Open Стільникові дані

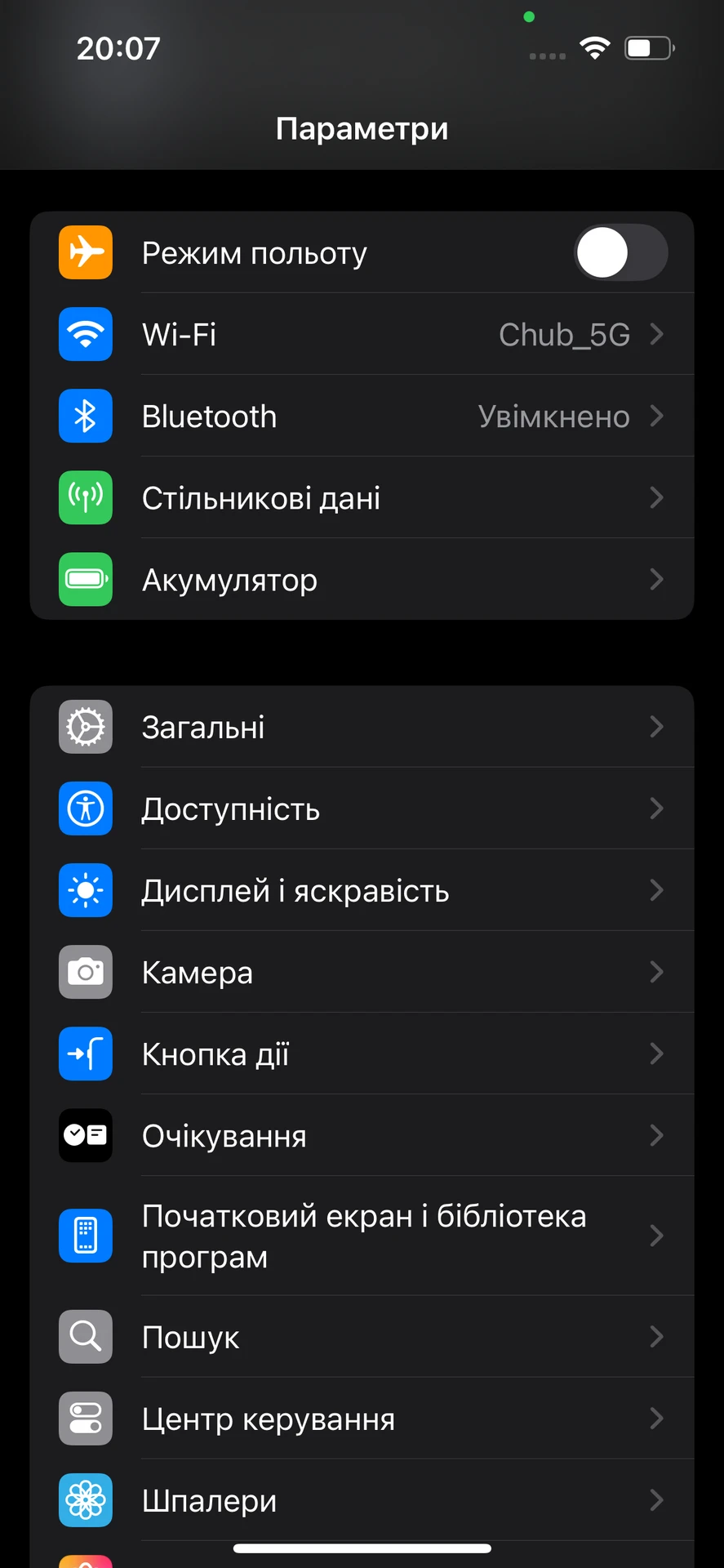tap(362, 497)
